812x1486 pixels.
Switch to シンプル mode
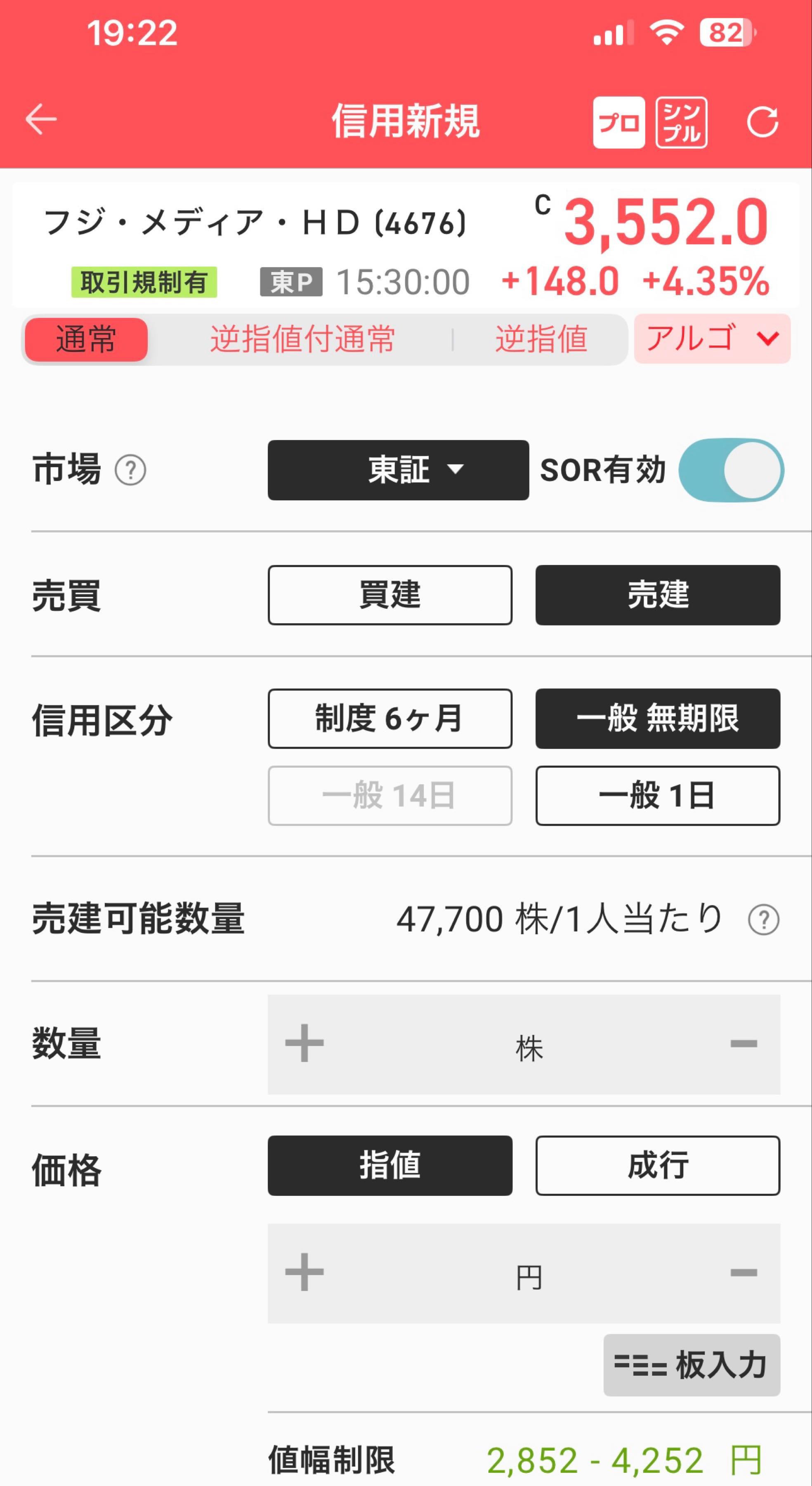pyautogui.click(x=681, y=122)
